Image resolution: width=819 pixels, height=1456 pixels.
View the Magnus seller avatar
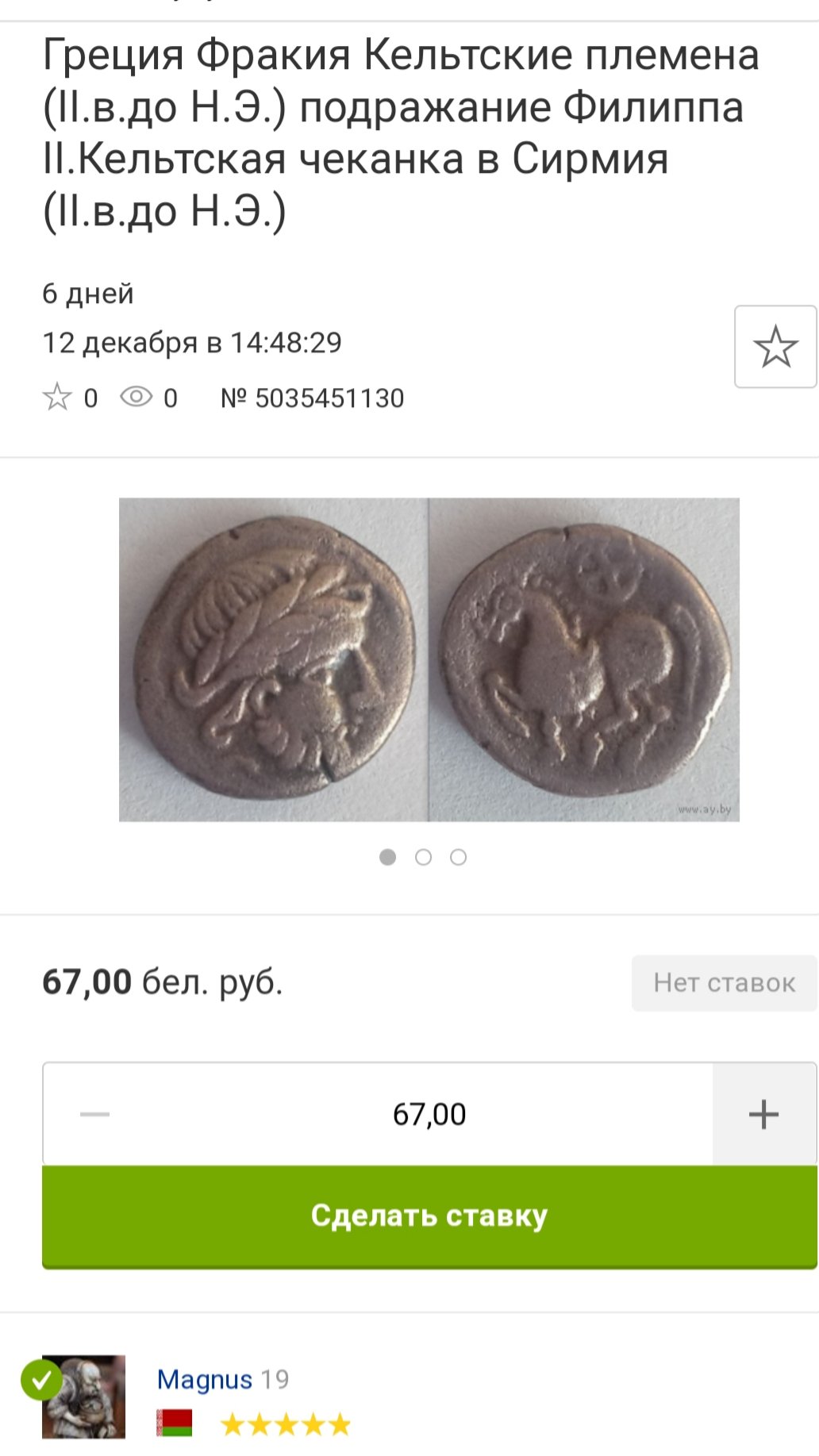click(83, 1396)
